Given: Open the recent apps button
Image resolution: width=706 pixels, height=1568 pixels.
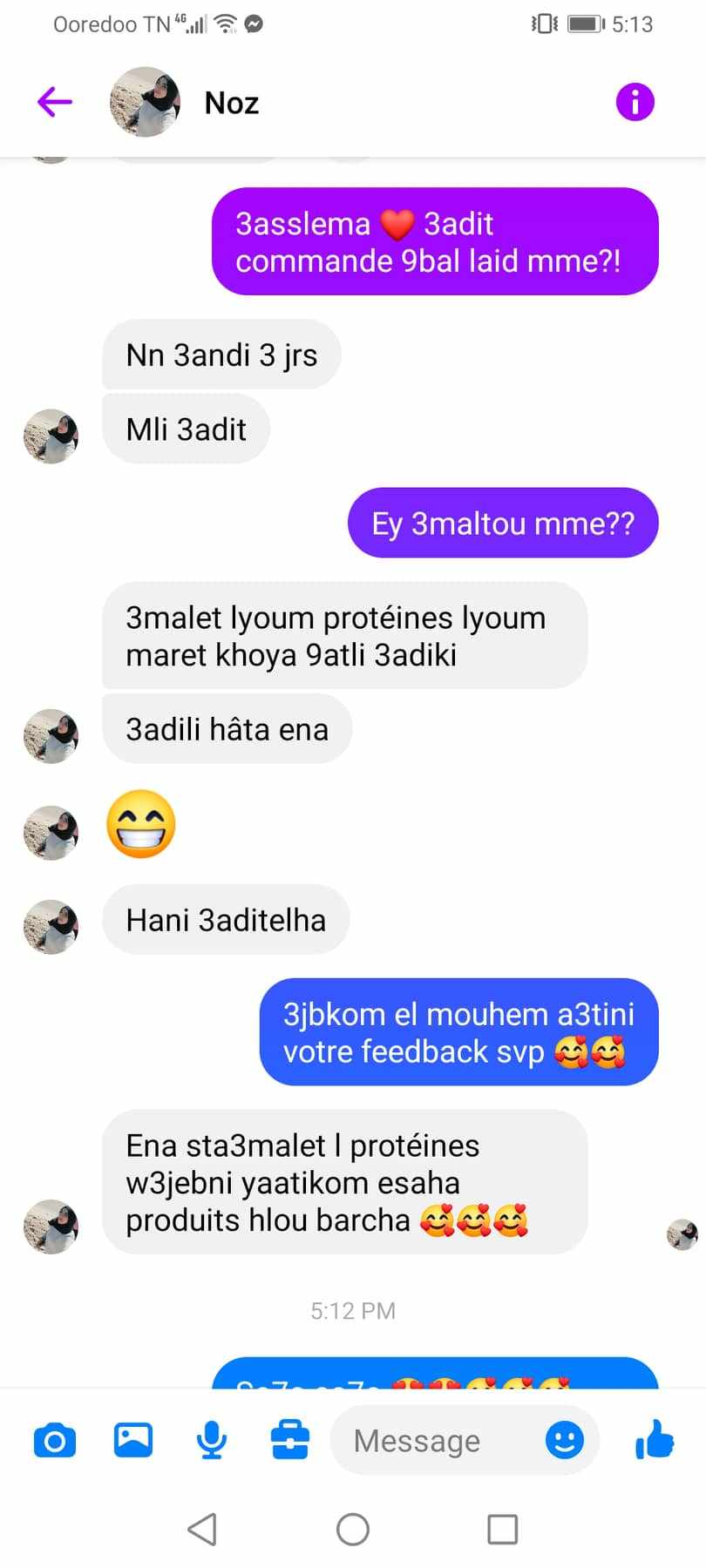Looking at the screenshot, I should (x=503, y=1529).
